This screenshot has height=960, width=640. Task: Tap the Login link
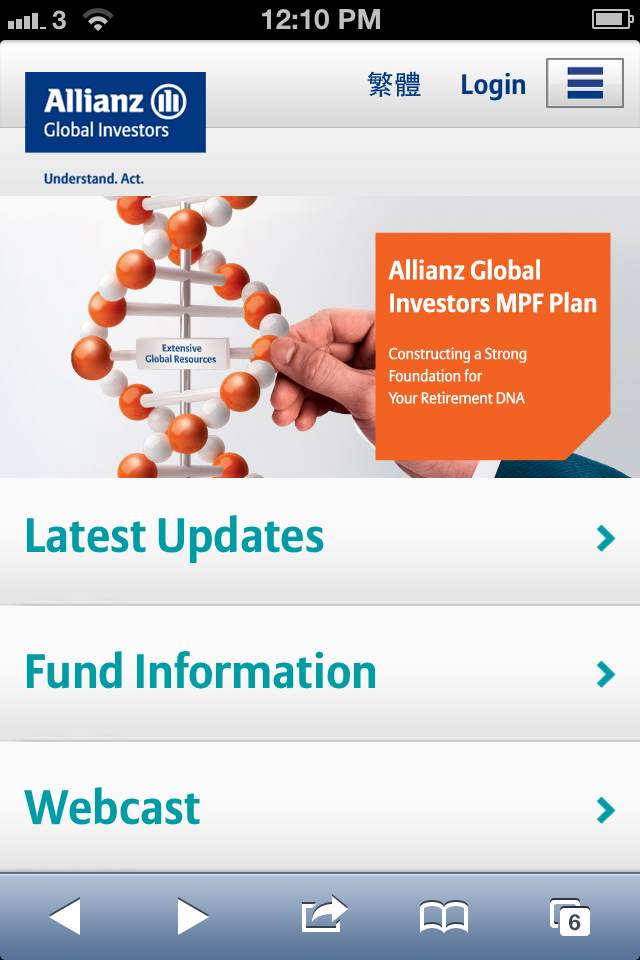point(493,85)
